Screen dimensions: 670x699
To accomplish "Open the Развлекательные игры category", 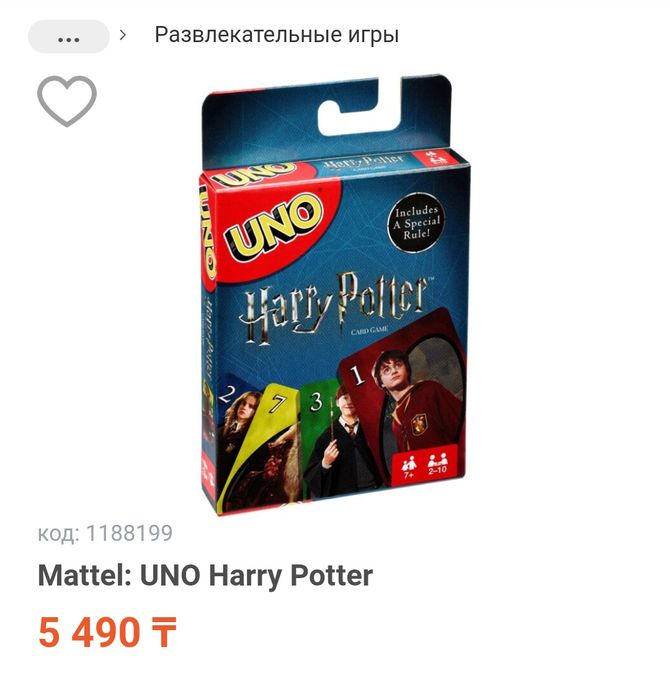I will pyautogui.click(x=276, y=35).
